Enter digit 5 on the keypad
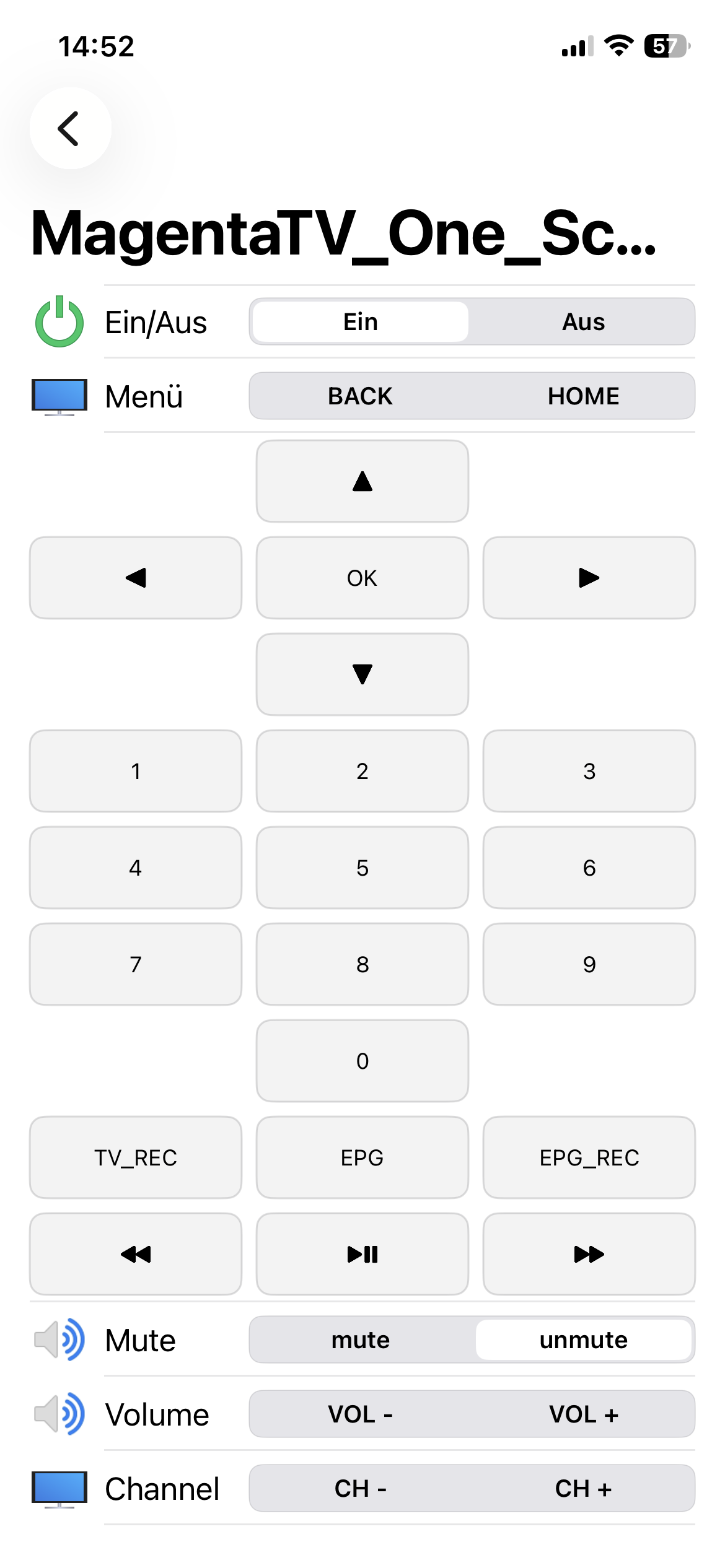Viewport: 725px width, 1568px height. pos(362,868)
